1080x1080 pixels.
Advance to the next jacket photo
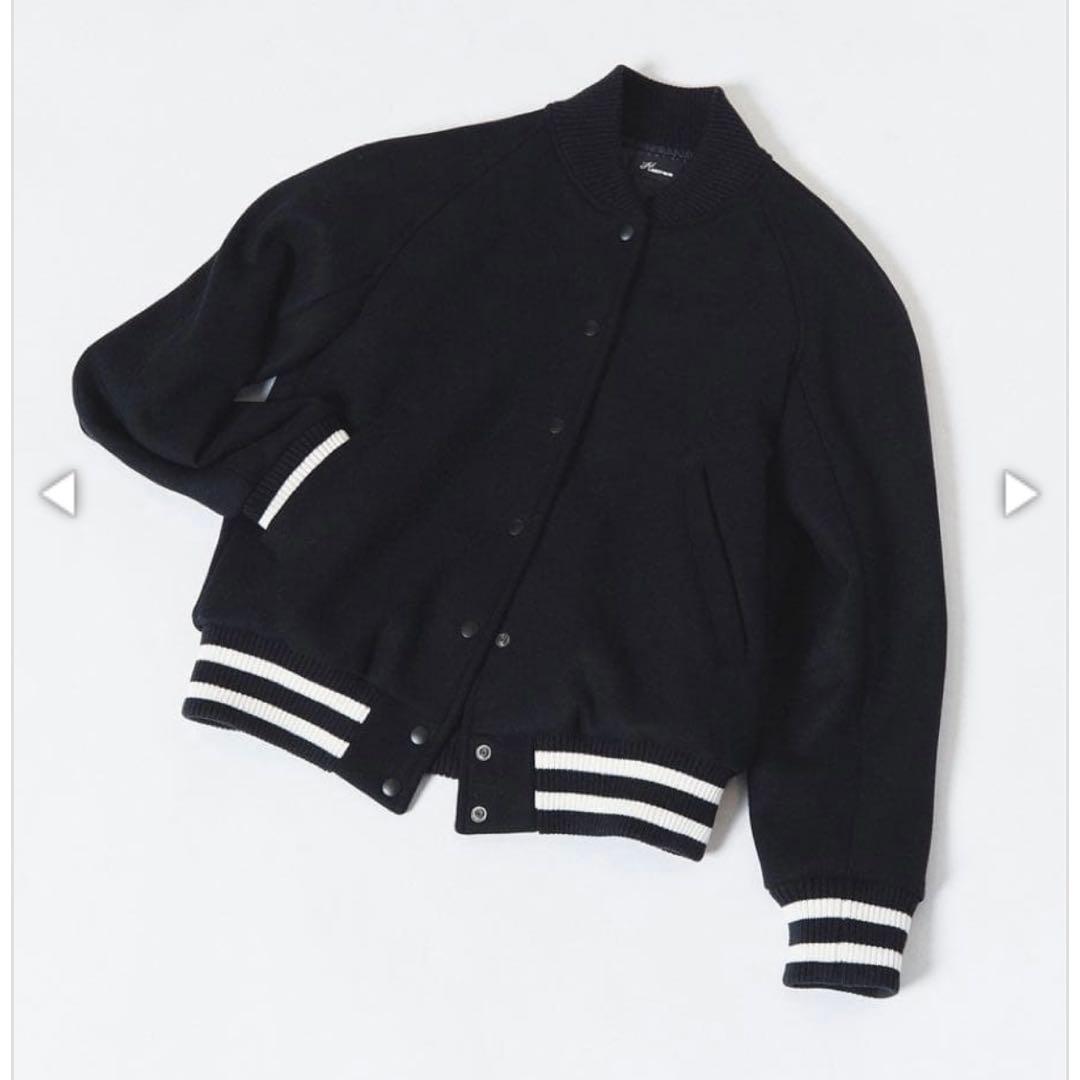[x=1020, y=494]
